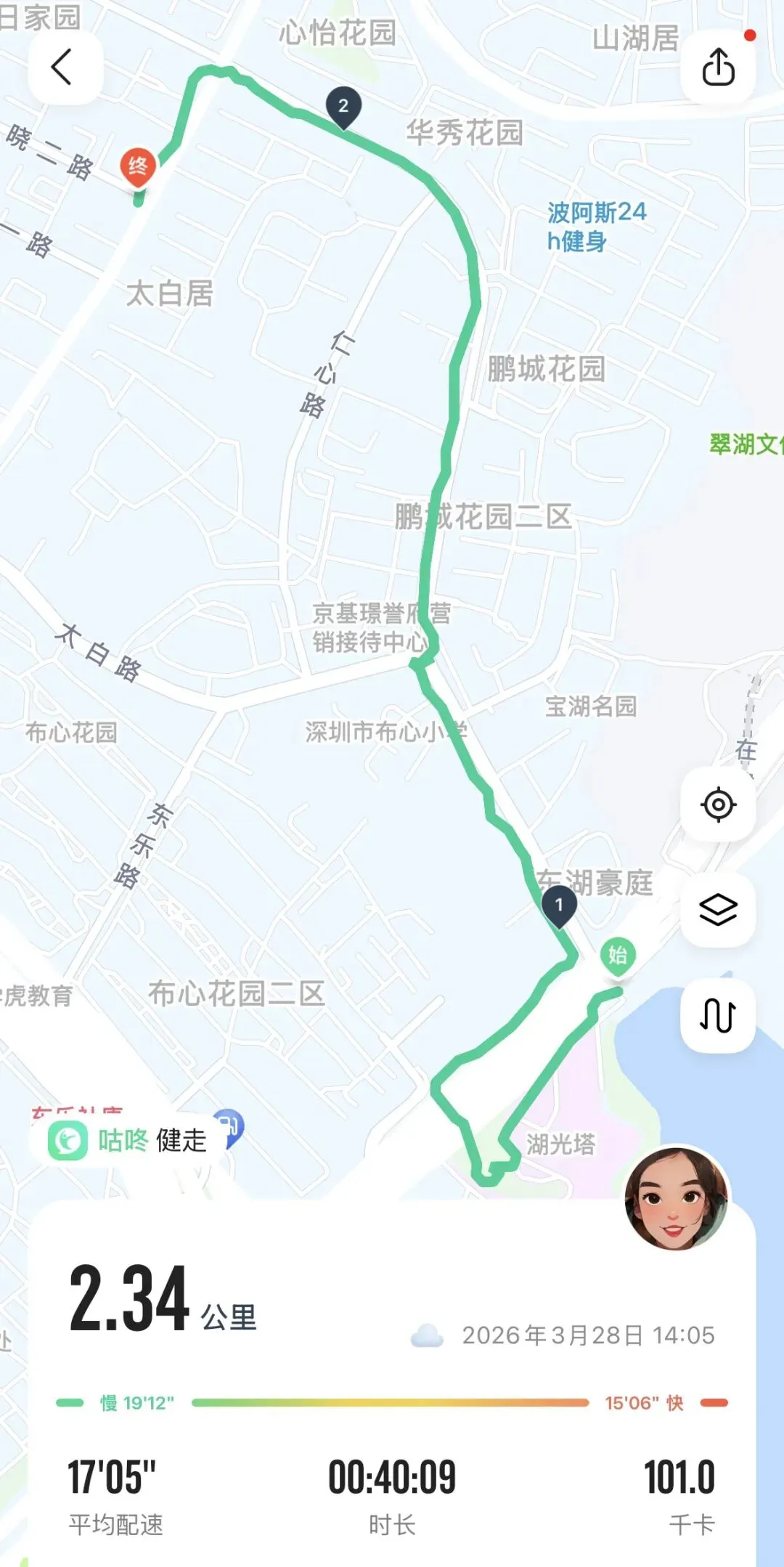Tap the route track playback icon
The width and height of the screenshot is (784, 1567).
[x=718, y=1015]
